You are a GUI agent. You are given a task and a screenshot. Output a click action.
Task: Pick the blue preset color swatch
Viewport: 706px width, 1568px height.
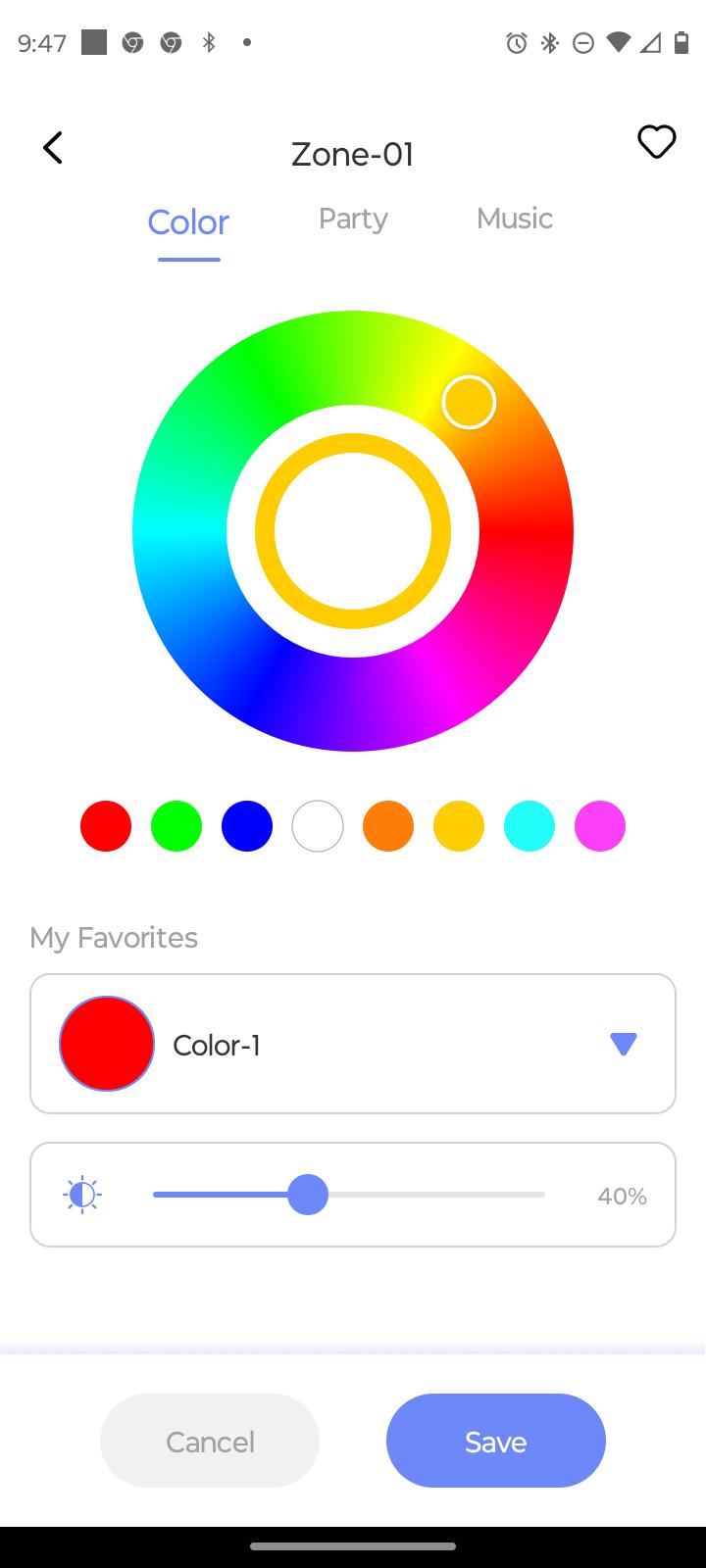tap(247, 826)
